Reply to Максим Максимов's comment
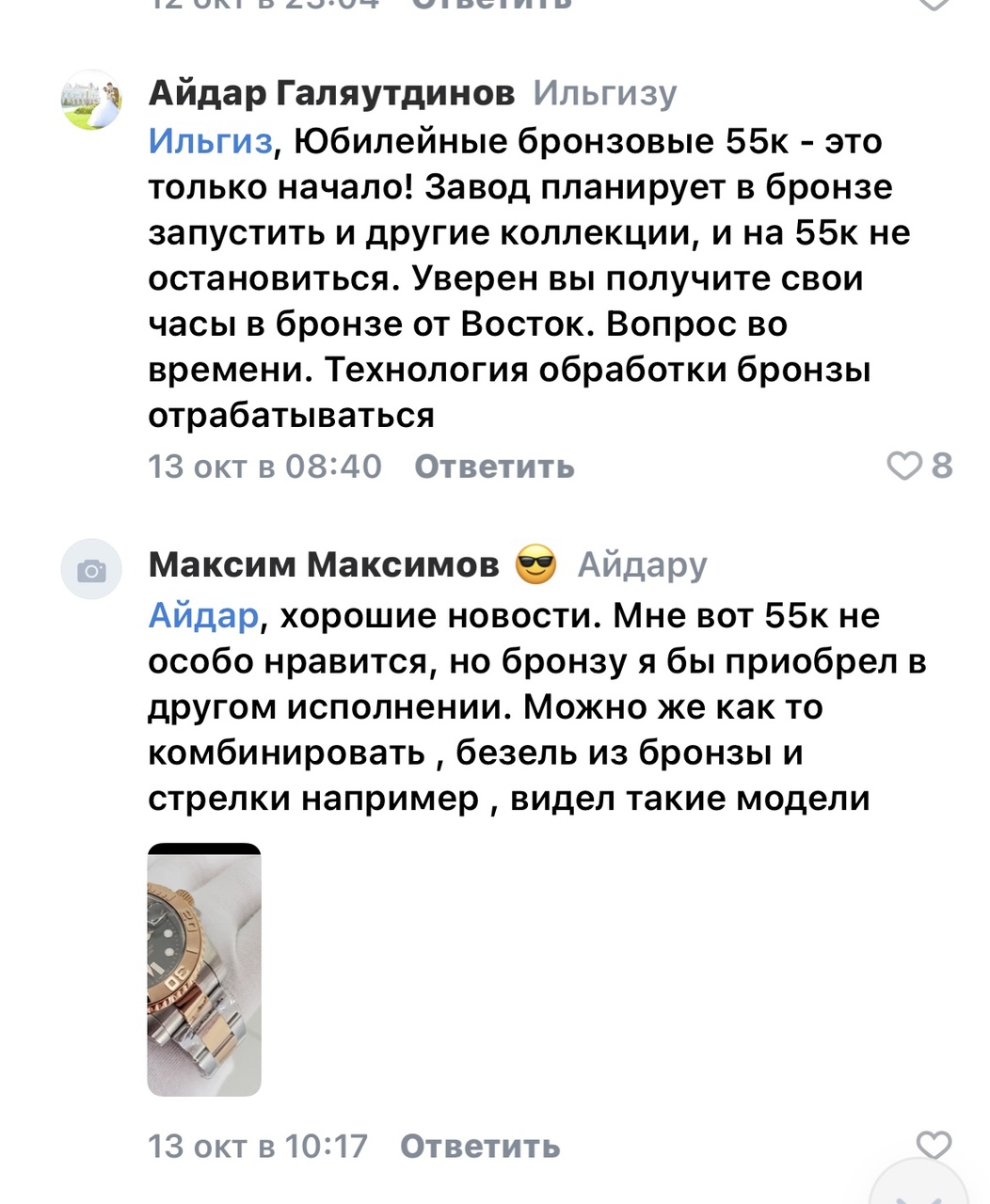Image resolution: width=990 pixels, height=1204 pixels. tap(480, 1147)
